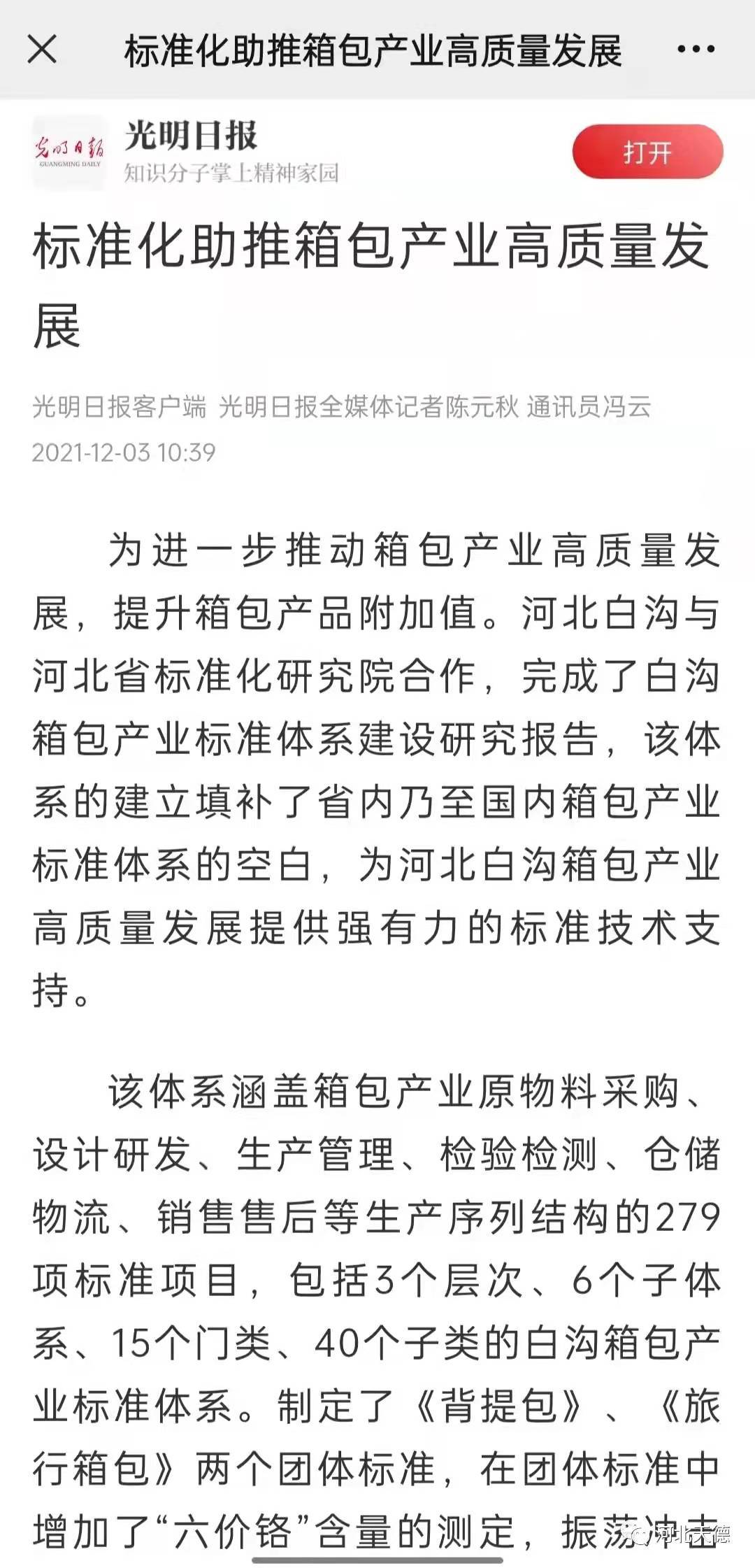Screen dimensions: 755x1568
Task: Tap the red 打开 button
Action: coord(647,151)
